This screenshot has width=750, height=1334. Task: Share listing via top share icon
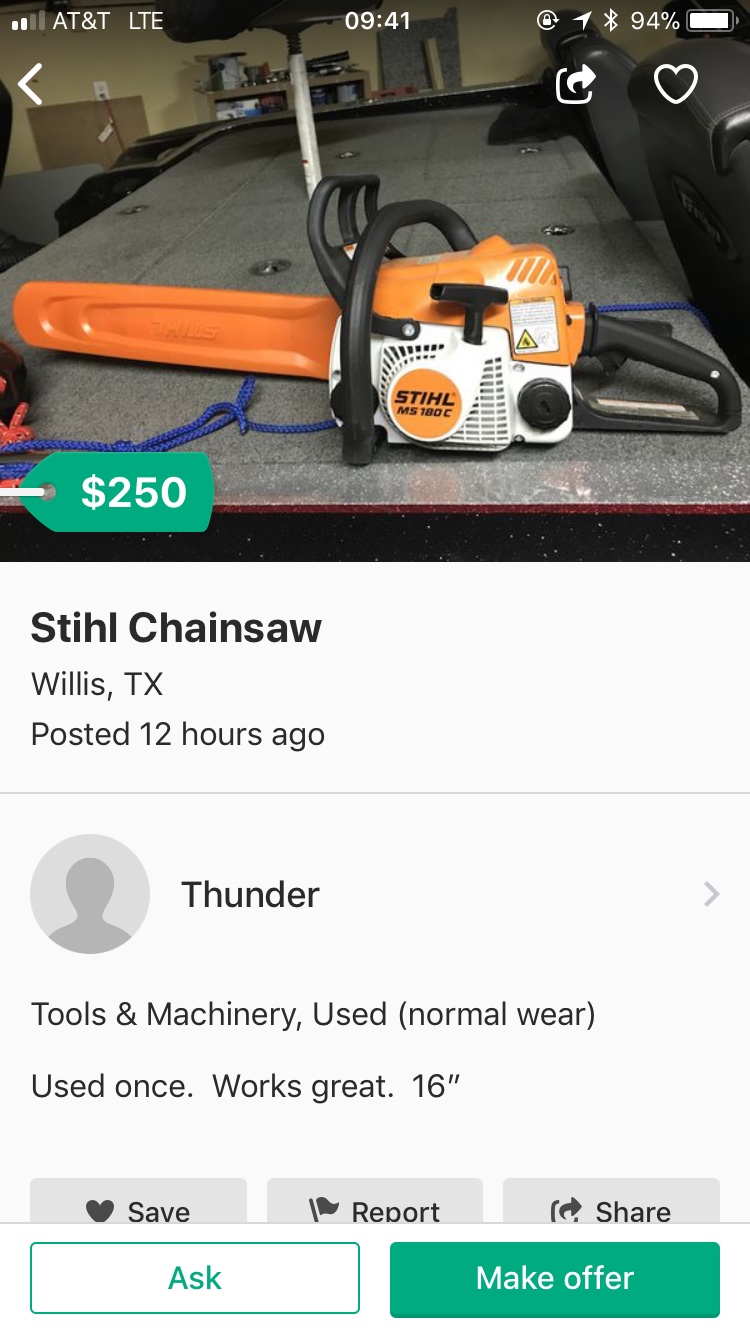(576, 85)
